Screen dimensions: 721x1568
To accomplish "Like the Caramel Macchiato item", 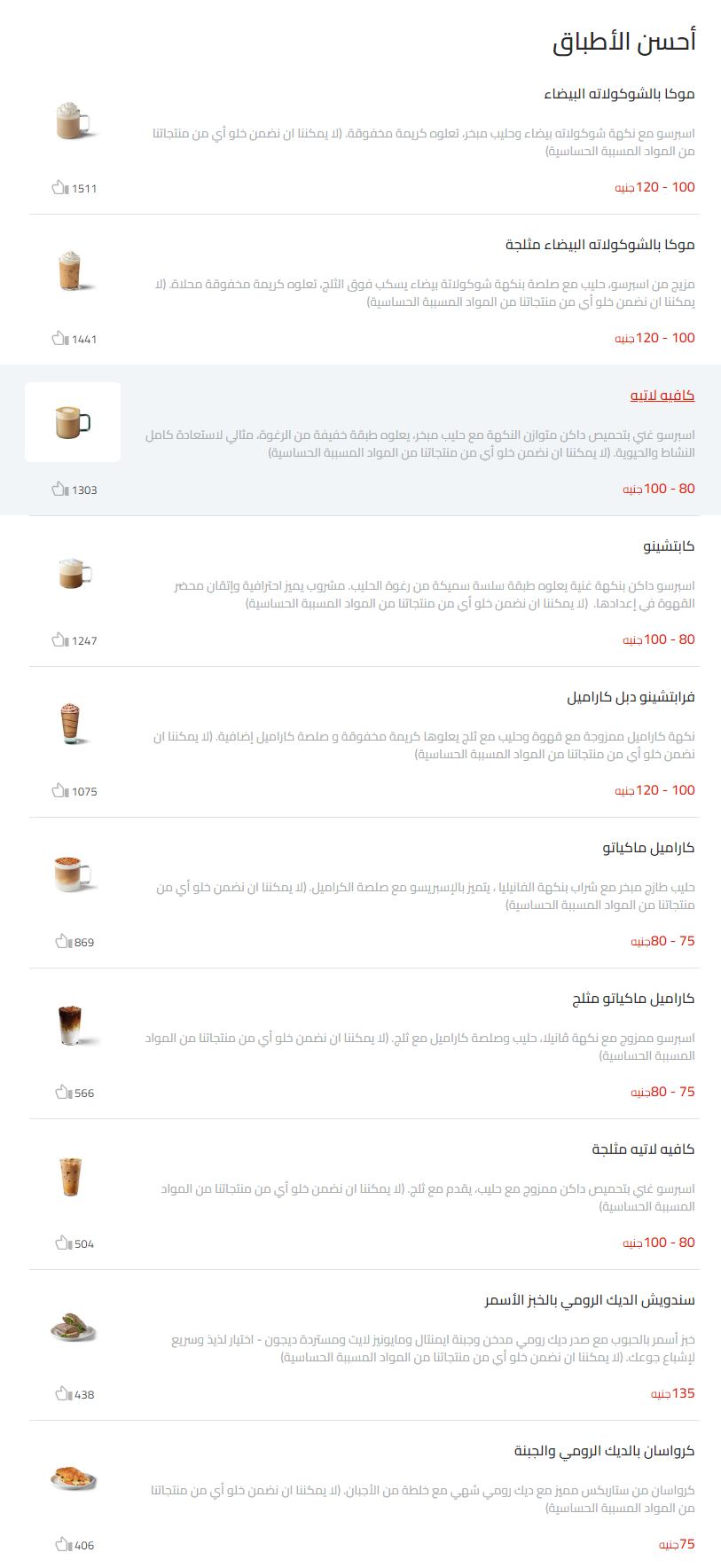I will coord(61,942).
